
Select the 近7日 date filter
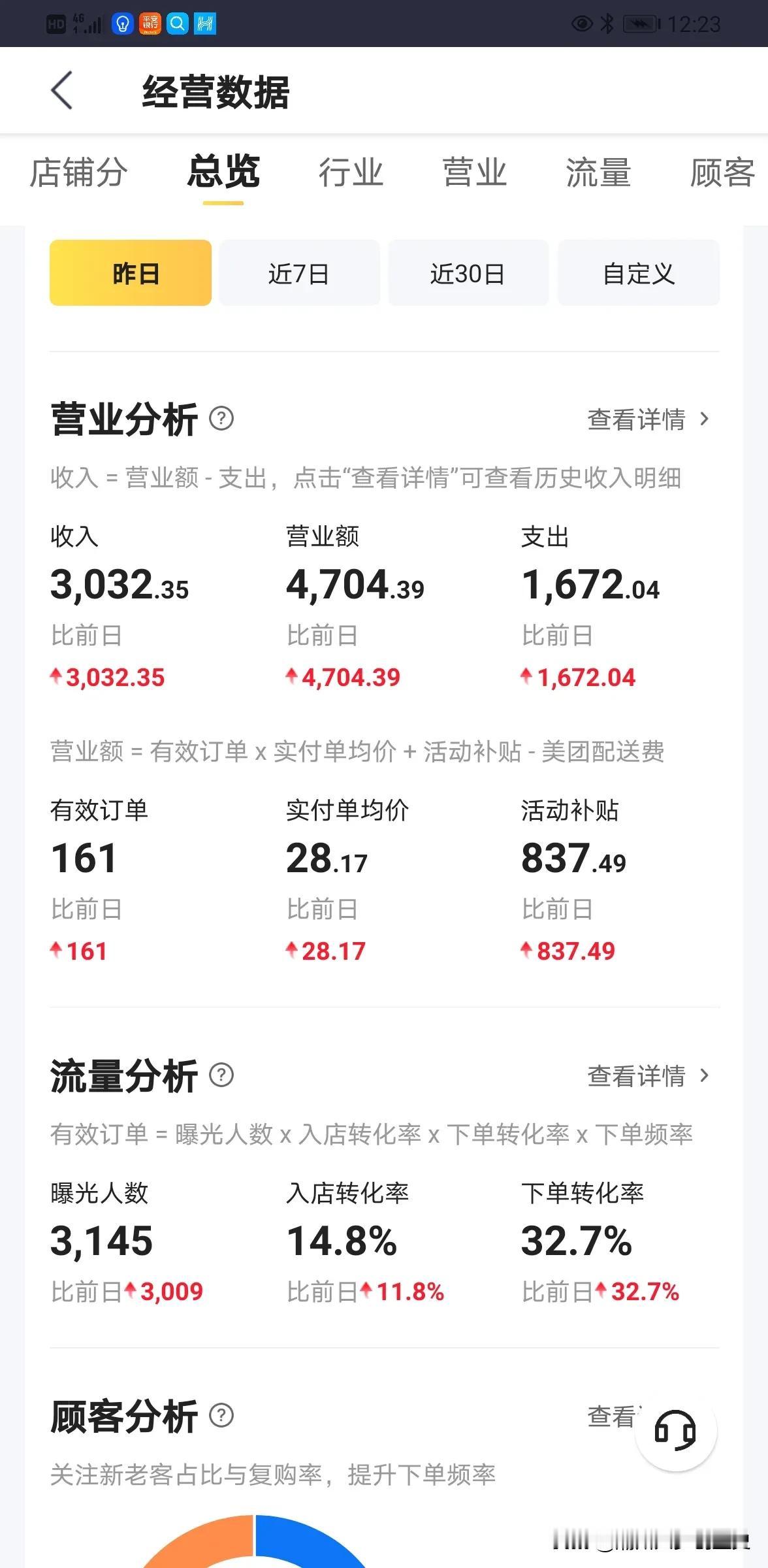299,273
